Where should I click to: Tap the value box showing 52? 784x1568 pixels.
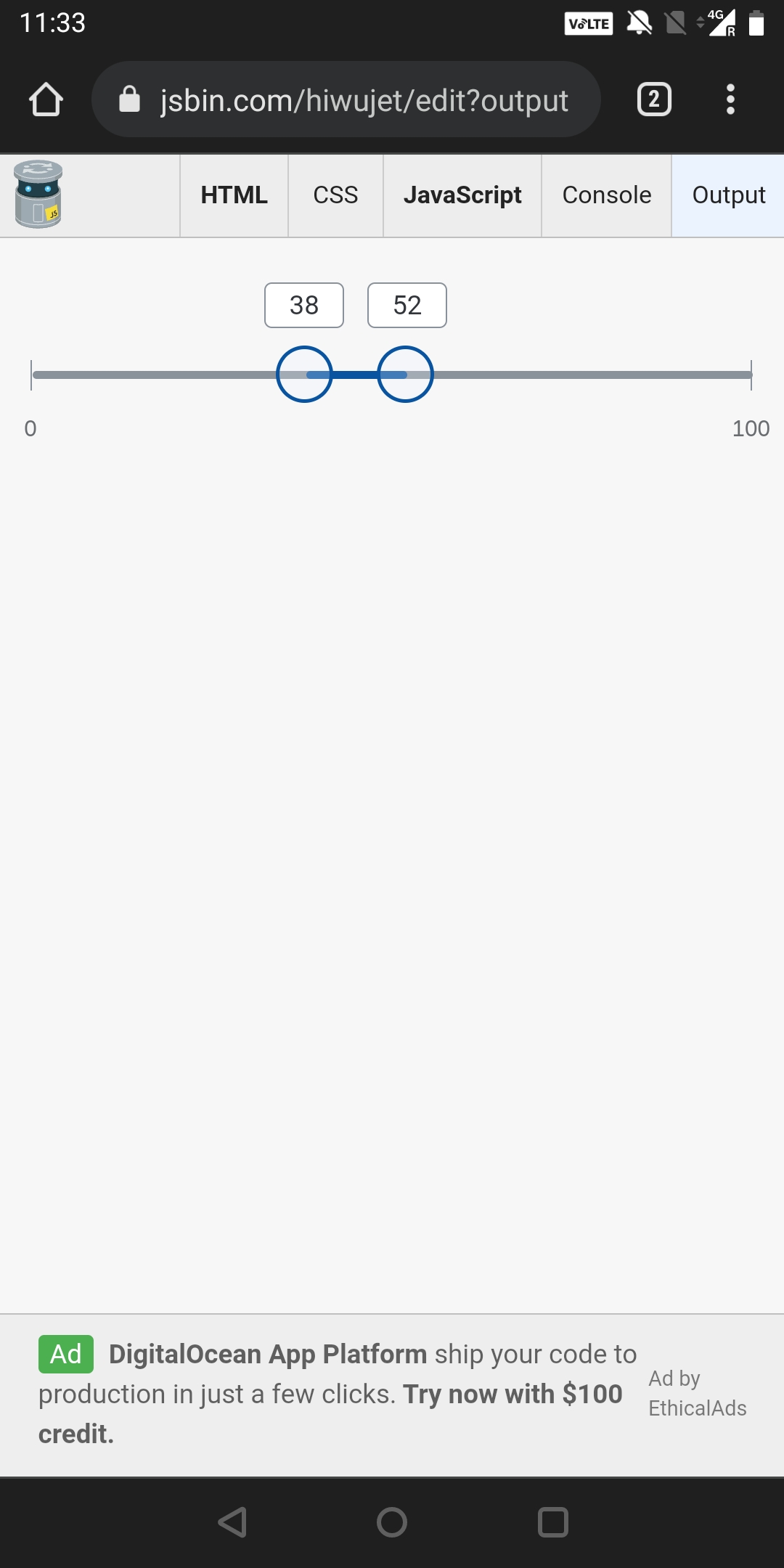point(407,305)
